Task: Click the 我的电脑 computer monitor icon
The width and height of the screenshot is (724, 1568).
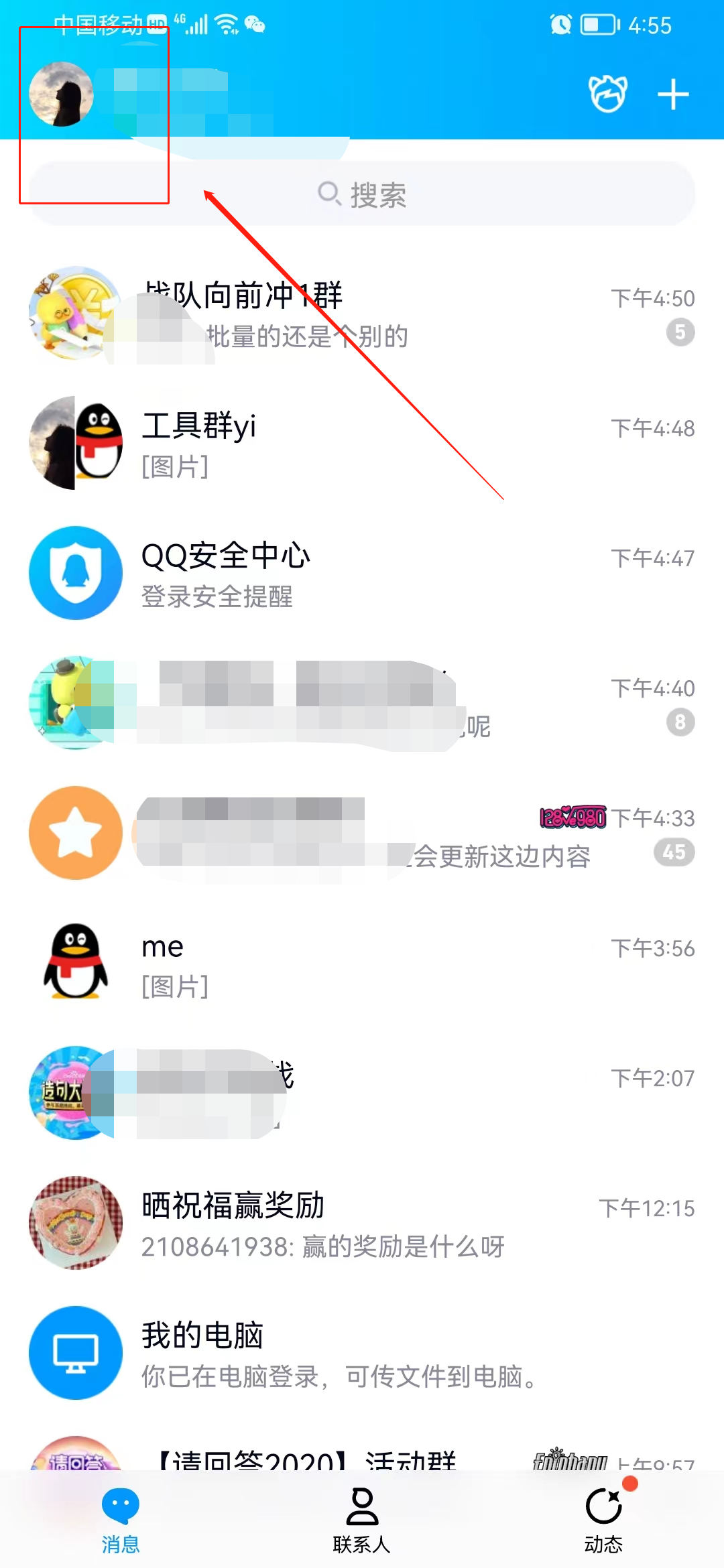Action: 75,1354
